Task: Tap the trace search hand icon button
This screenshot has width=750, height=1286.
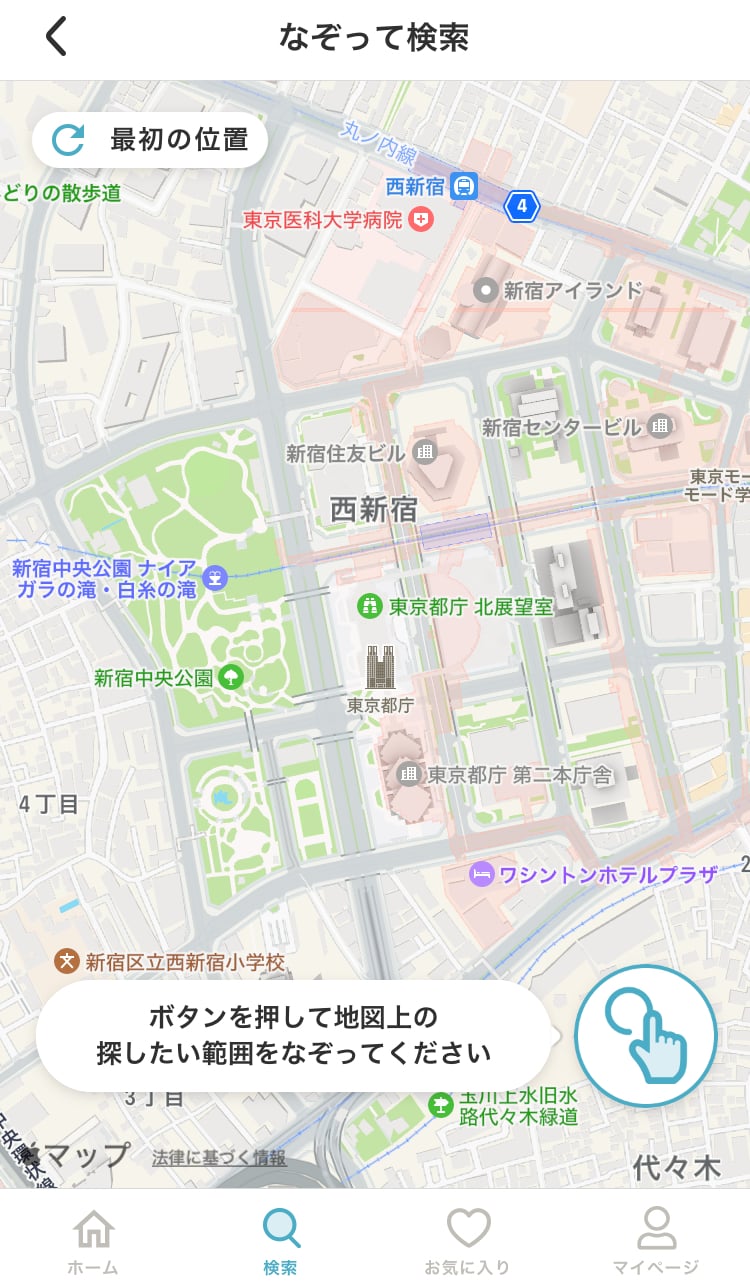Action: click(645, 1037)
